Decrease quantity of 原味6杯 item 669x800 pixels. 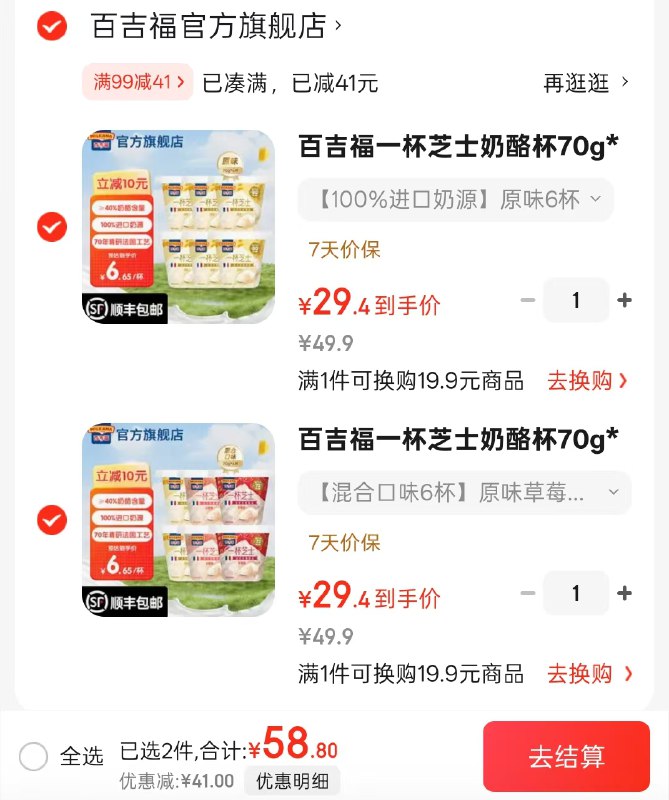point(528,300)
